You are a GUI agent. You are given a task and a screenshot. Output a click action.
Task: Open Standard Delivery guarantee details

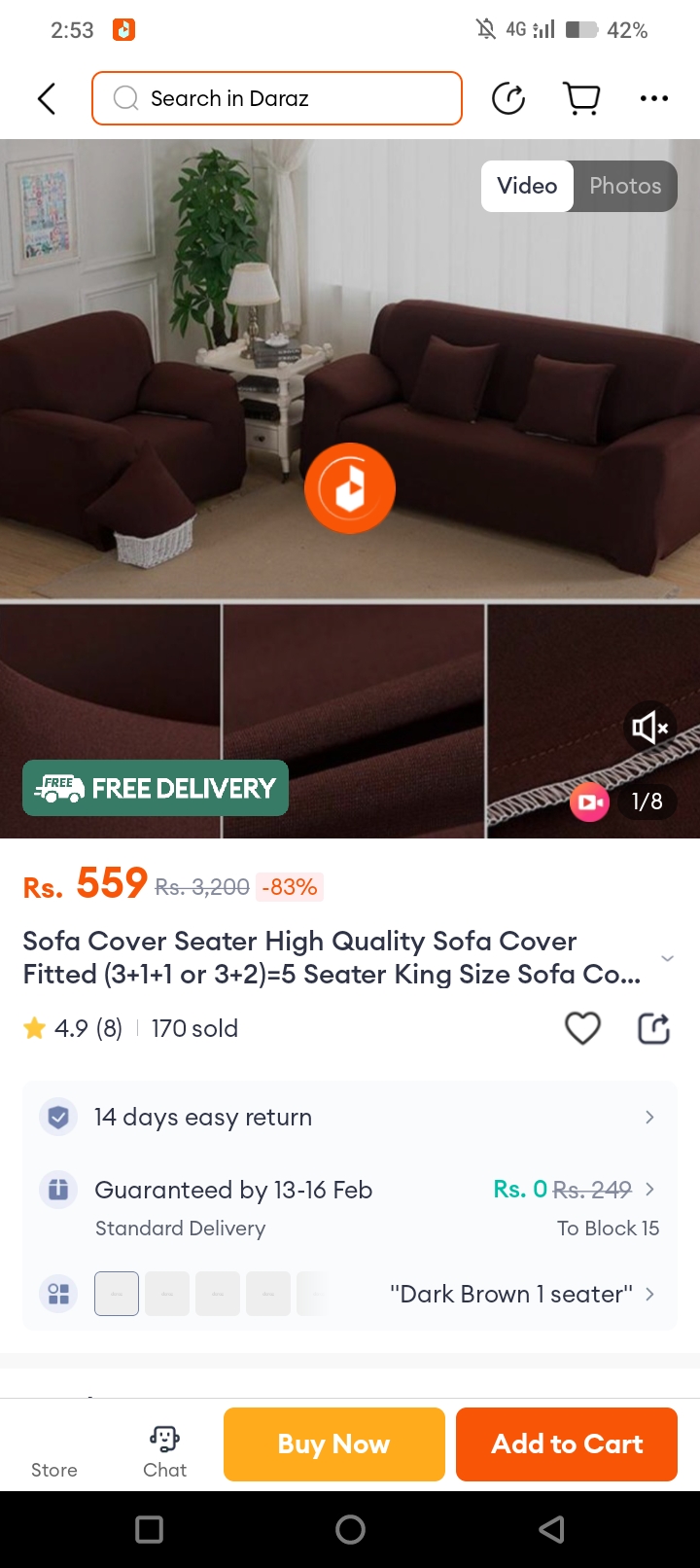tap(350, 1206)
